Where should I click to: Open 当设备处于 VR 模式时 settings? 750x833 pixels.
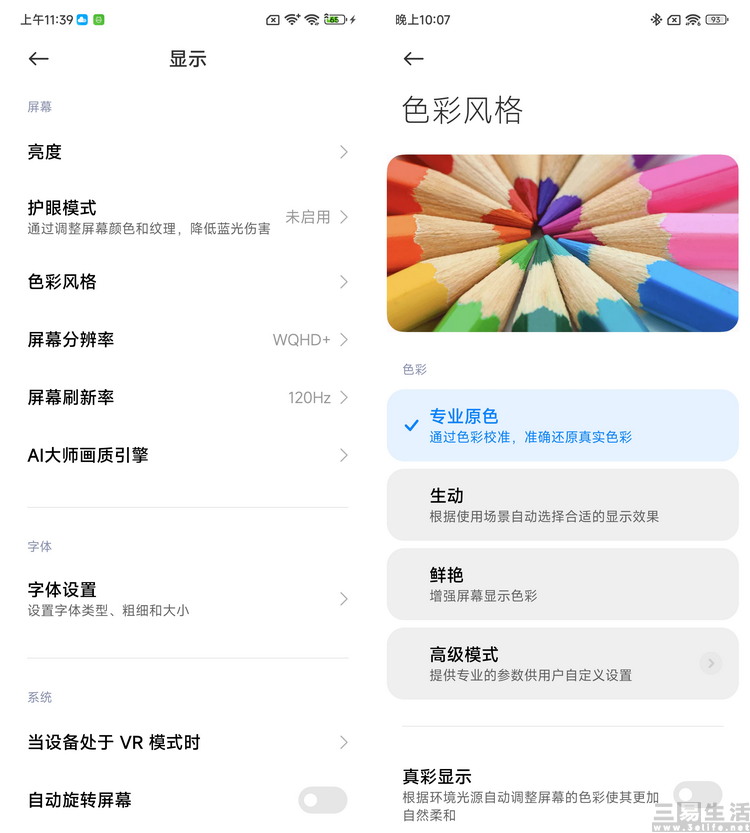(343, 743)
